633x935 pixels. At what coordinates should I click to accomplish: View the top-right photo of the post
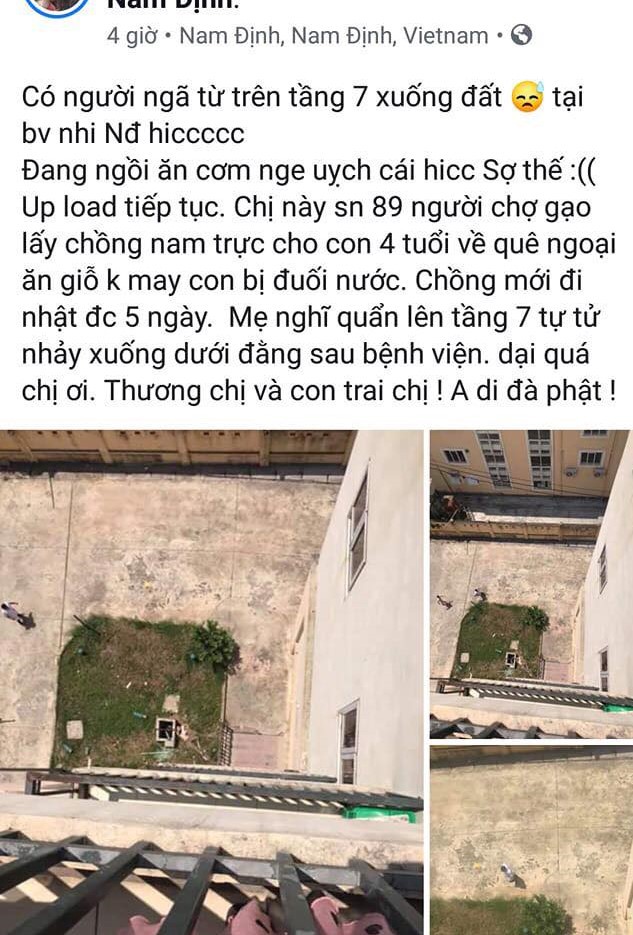pyautogui.click(x=531, y=584)
